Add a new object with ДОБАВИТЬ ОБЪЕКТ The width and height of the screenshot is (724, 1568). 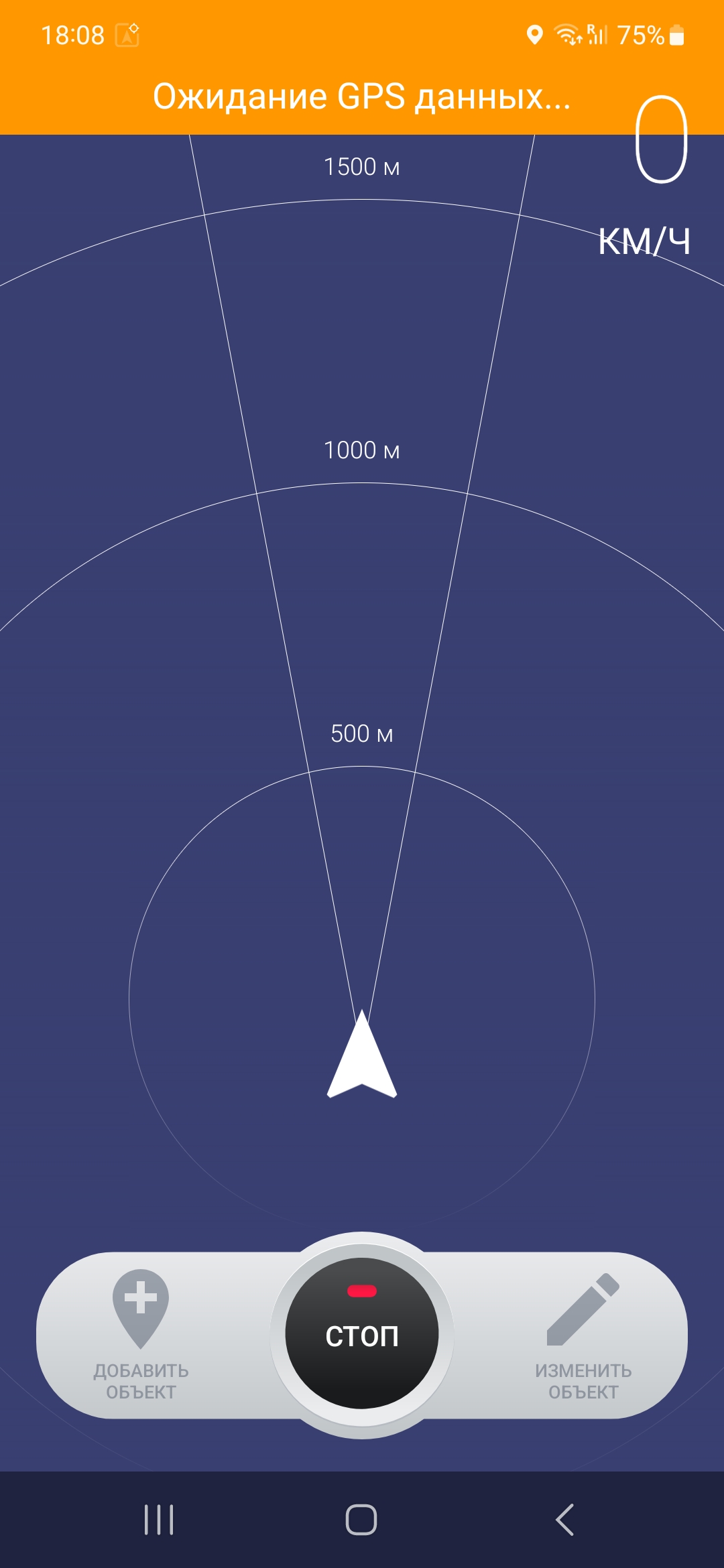coord(141,1333)
